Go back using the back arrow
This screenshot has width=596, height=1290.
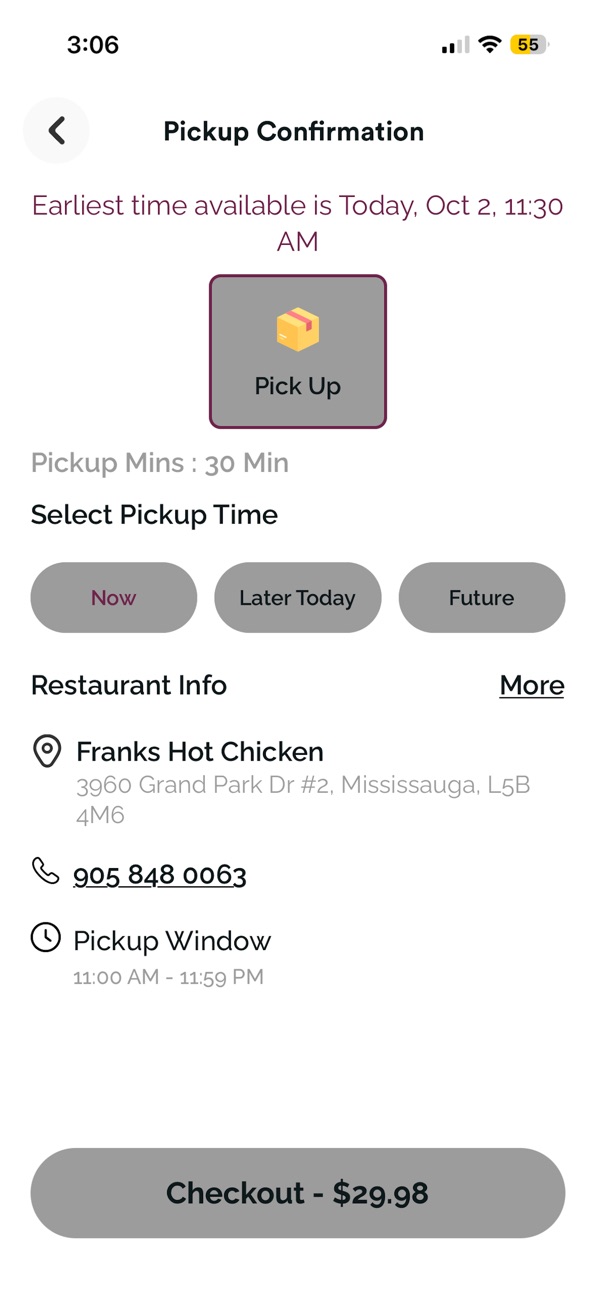[56, 131]
